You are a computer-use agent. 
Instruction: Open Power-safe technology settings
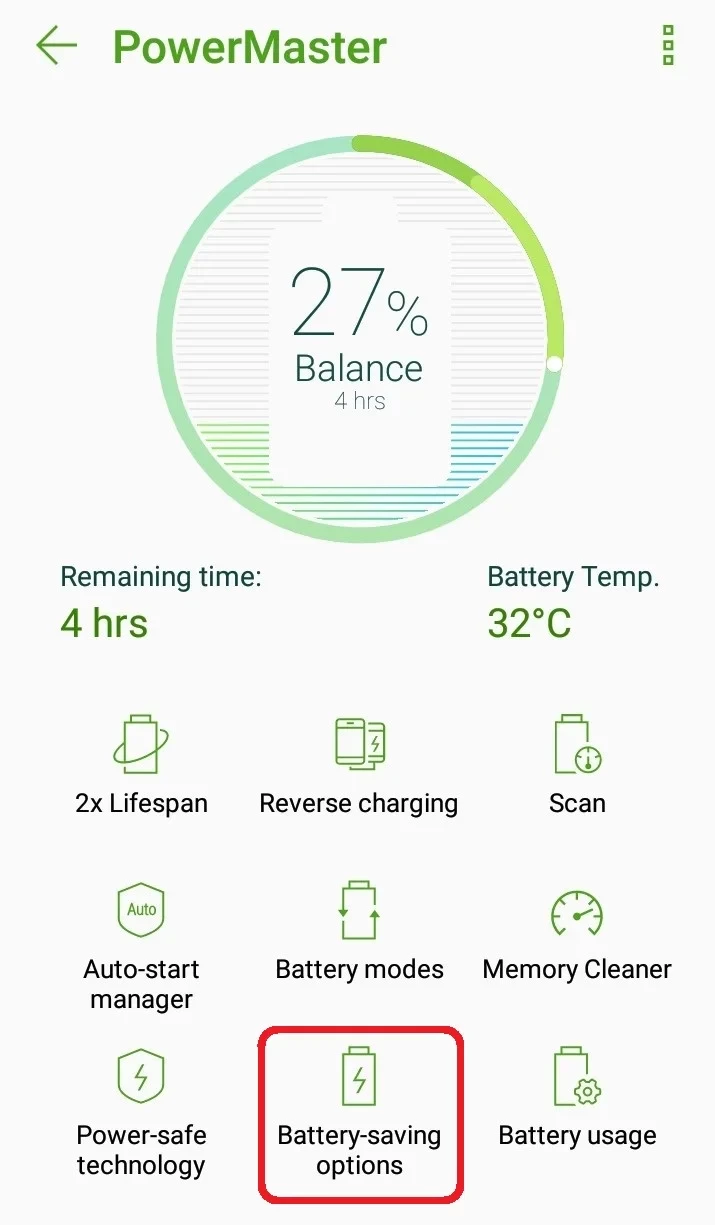[141, 1110]
